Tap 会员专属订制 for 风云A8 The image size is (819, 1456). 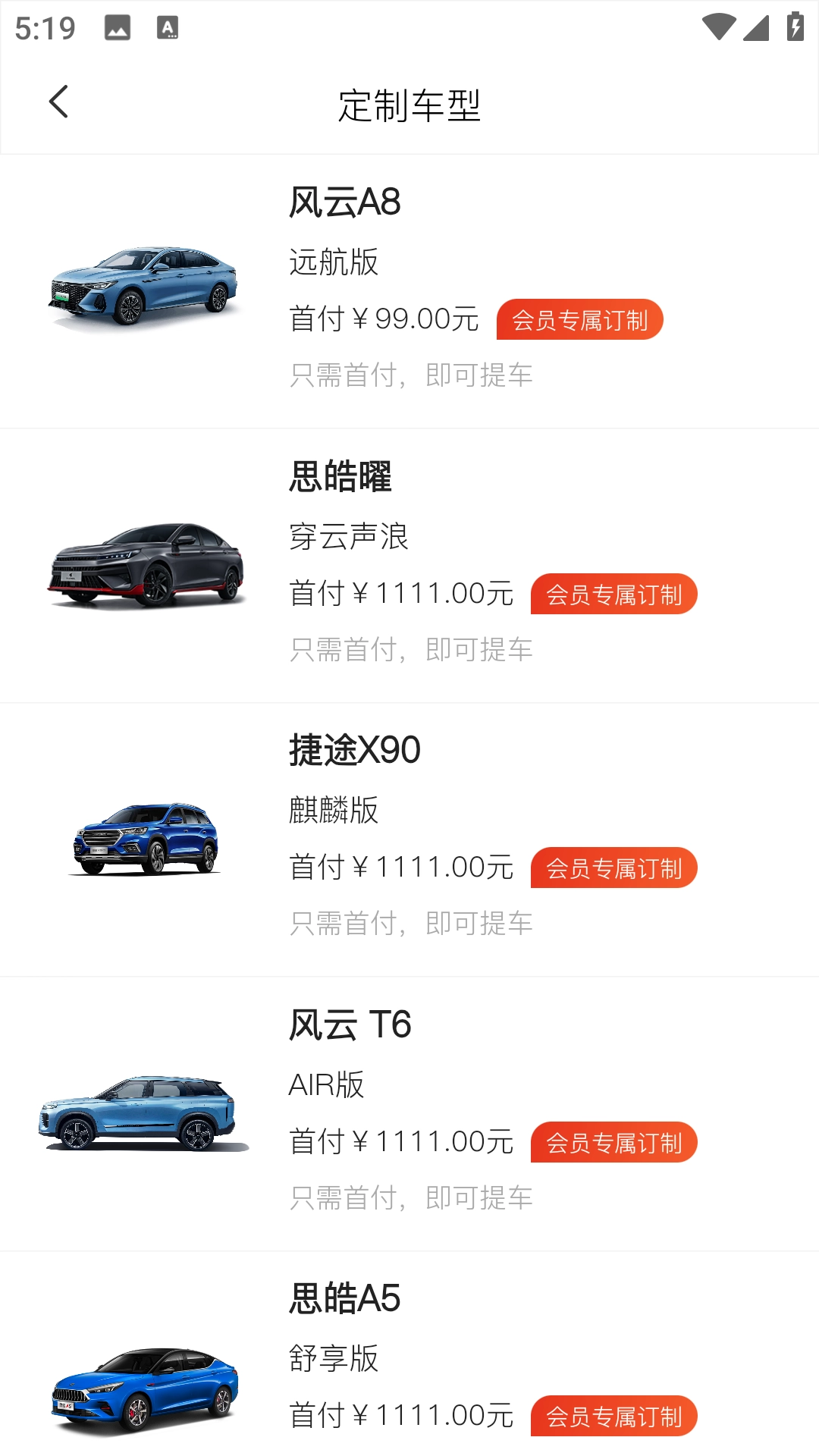click(579, 320)
